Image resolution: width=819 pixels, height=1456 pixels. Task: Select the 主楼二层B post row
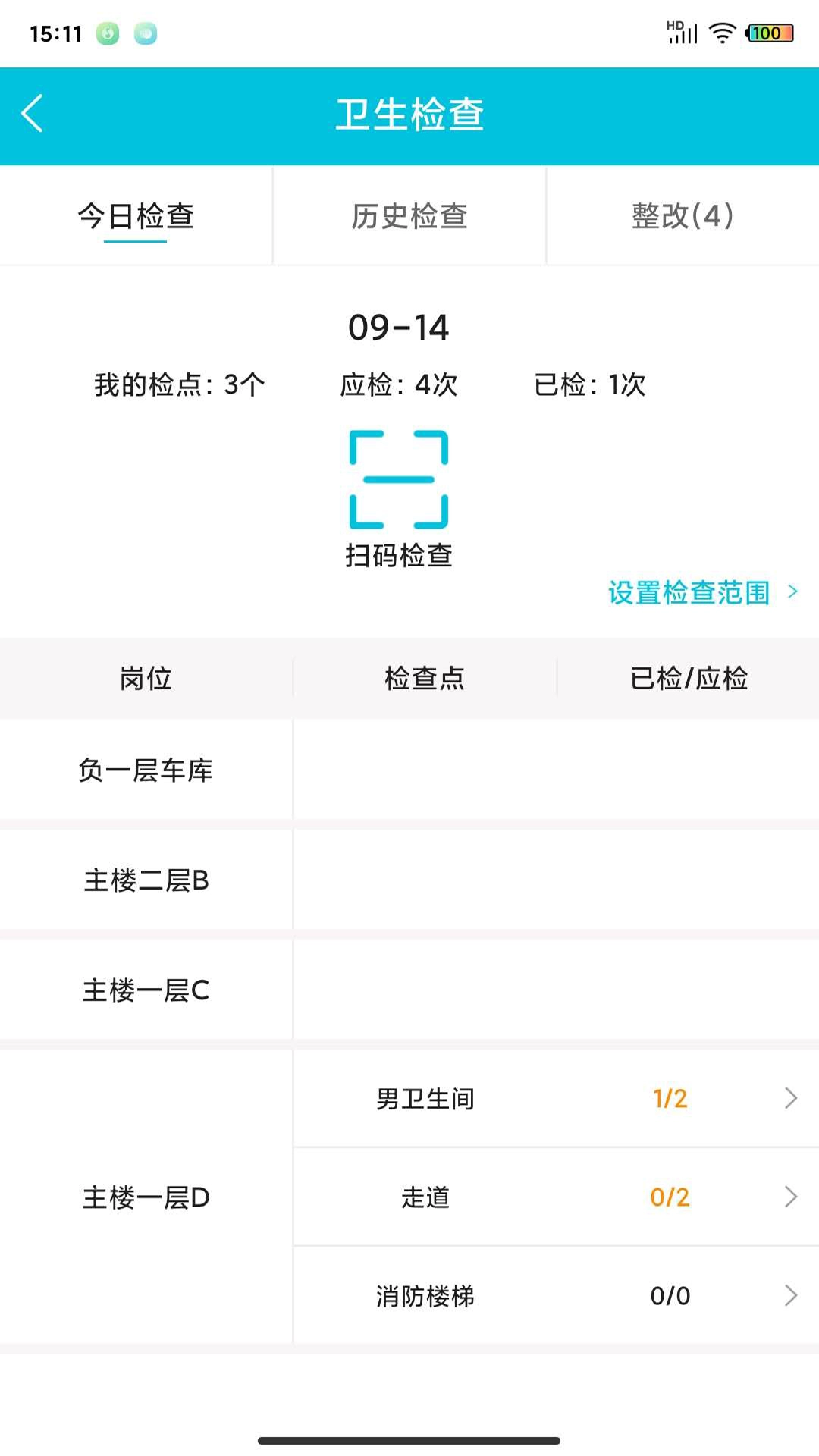pyautogui.click(x=146, y=880)
